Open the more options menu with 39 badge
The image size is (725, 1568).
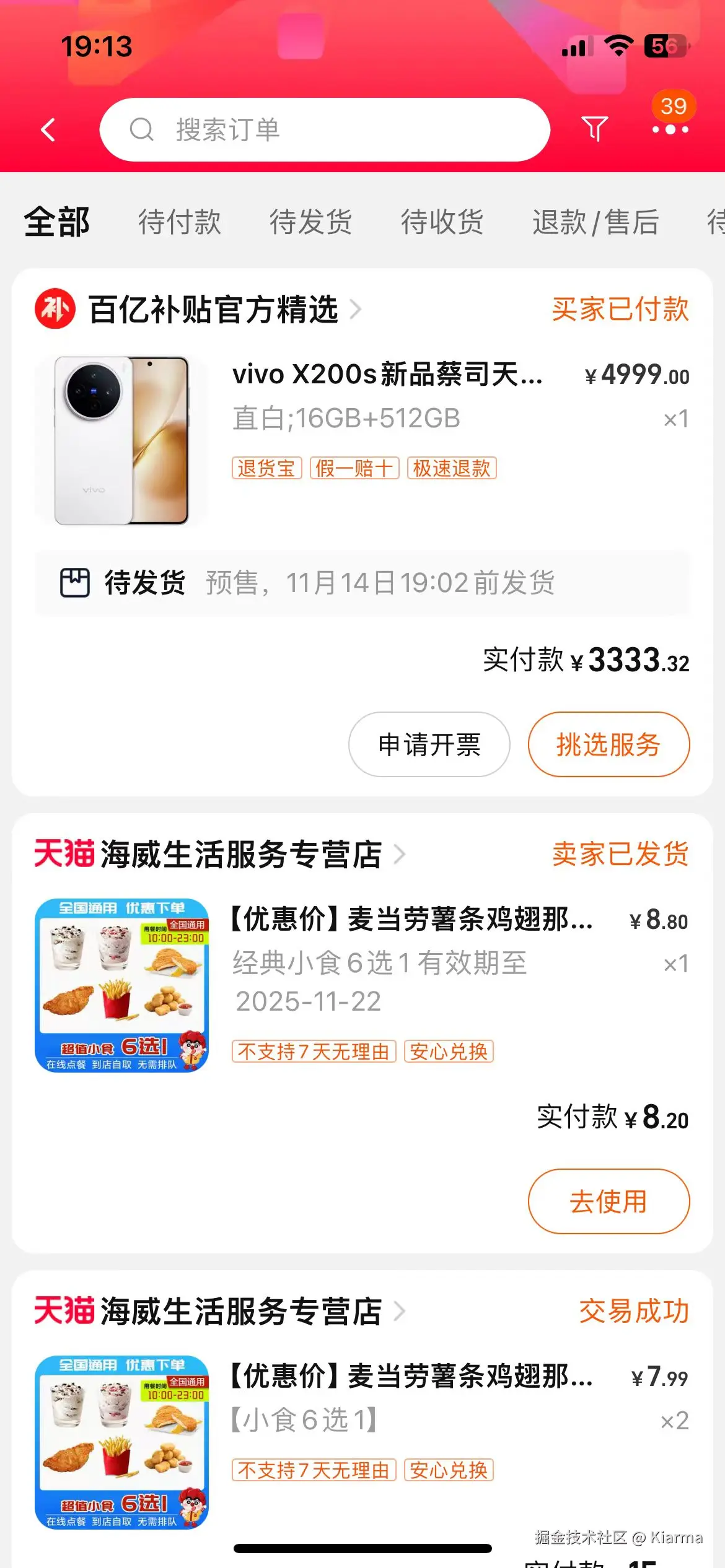point(669,131)
